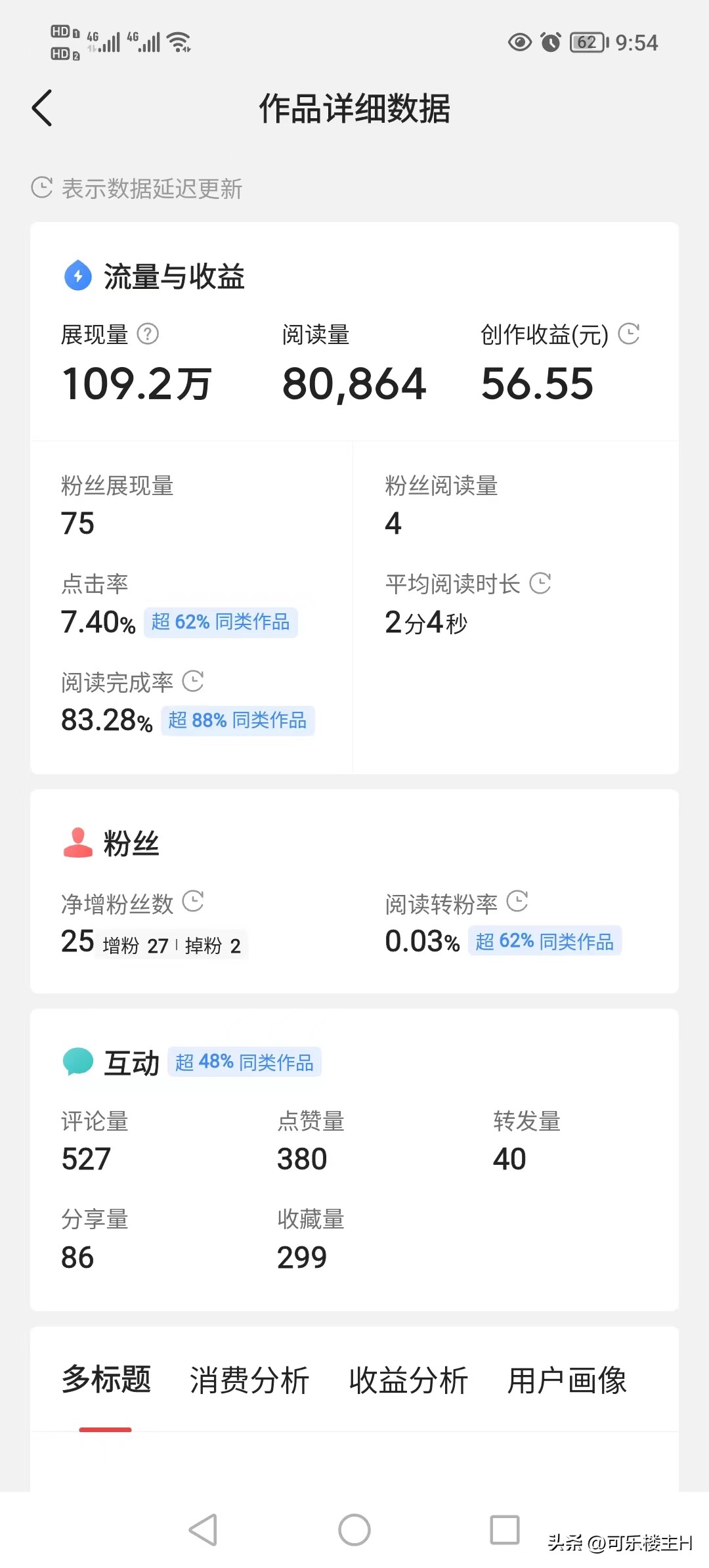
Task: Tap the clock icon beside 阅读转粉率
Action: (518, 902)
